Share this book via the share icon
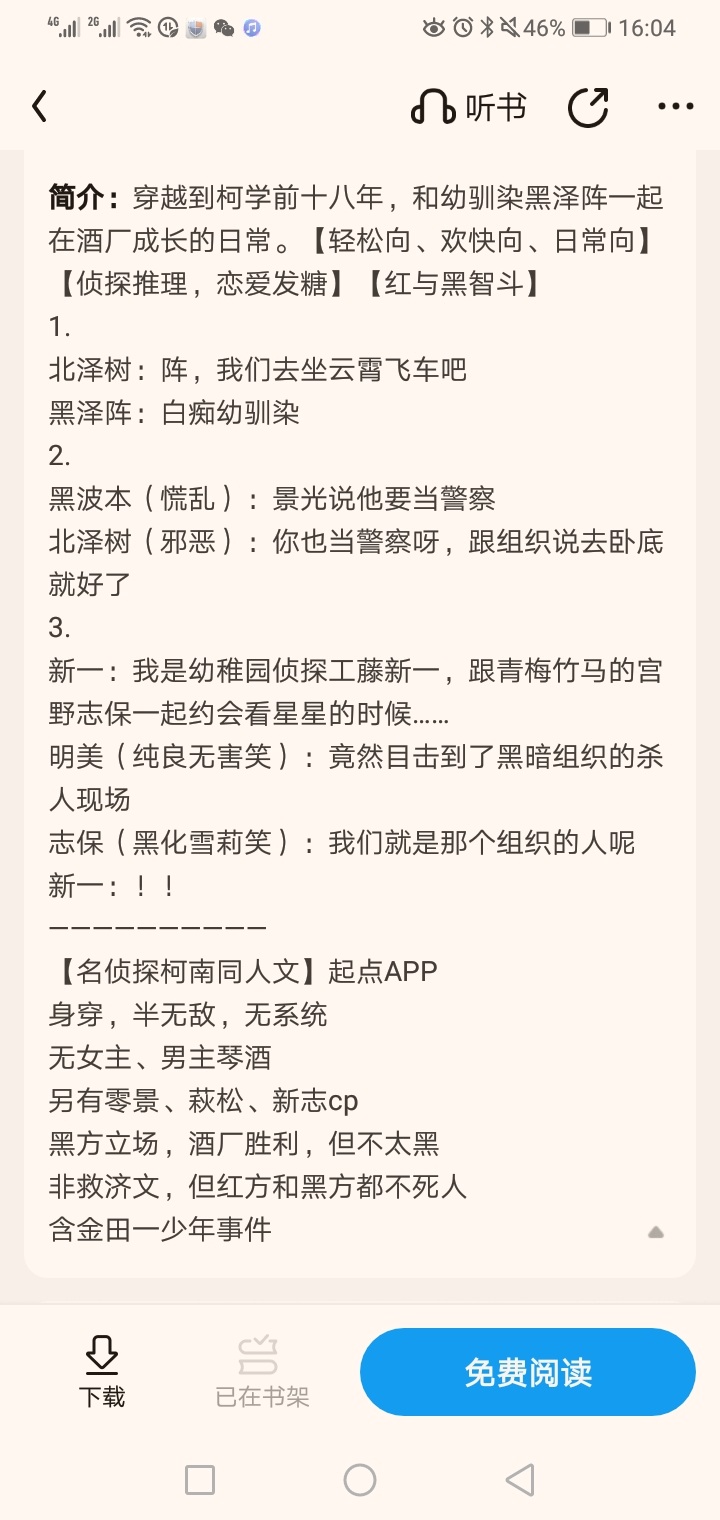This screenshot has width=720, height=1520. [589, 107]
